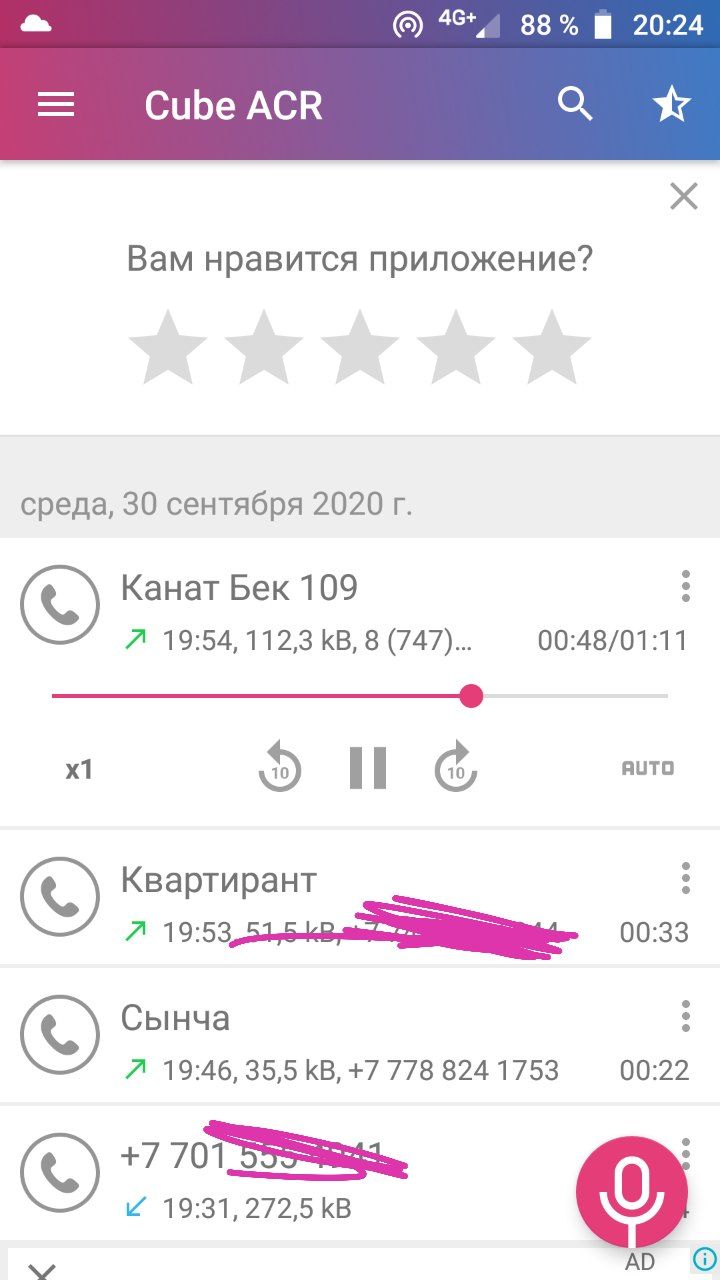
Task: Dismiss the app rating prompt
Action: (684, 196)
